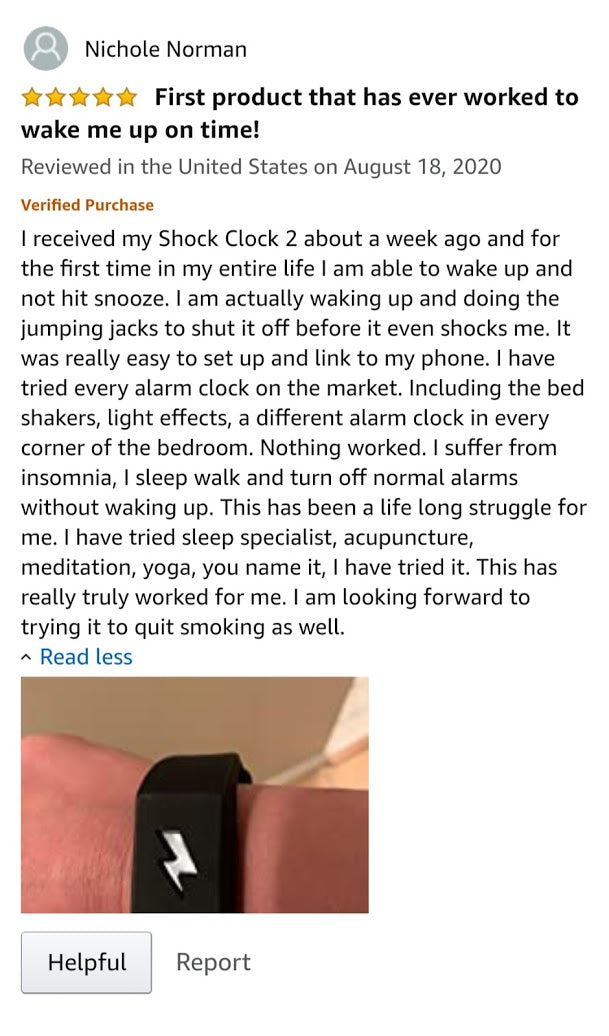Collapse the review with Read less

(85, 657)
